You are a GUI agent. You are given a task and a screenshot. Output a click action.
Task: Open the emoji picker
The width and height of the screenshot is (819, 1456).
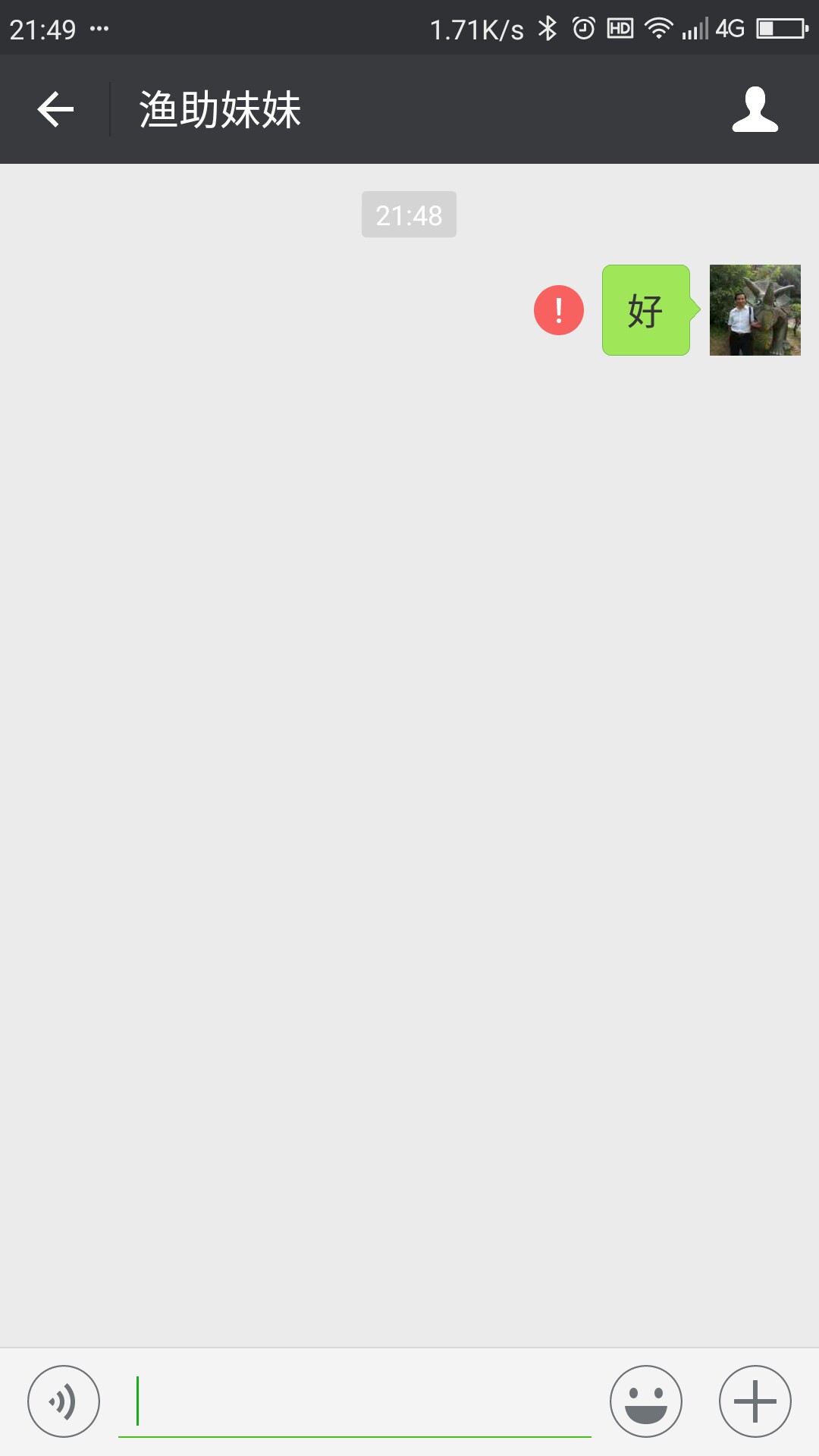(x=646, y=1401)
